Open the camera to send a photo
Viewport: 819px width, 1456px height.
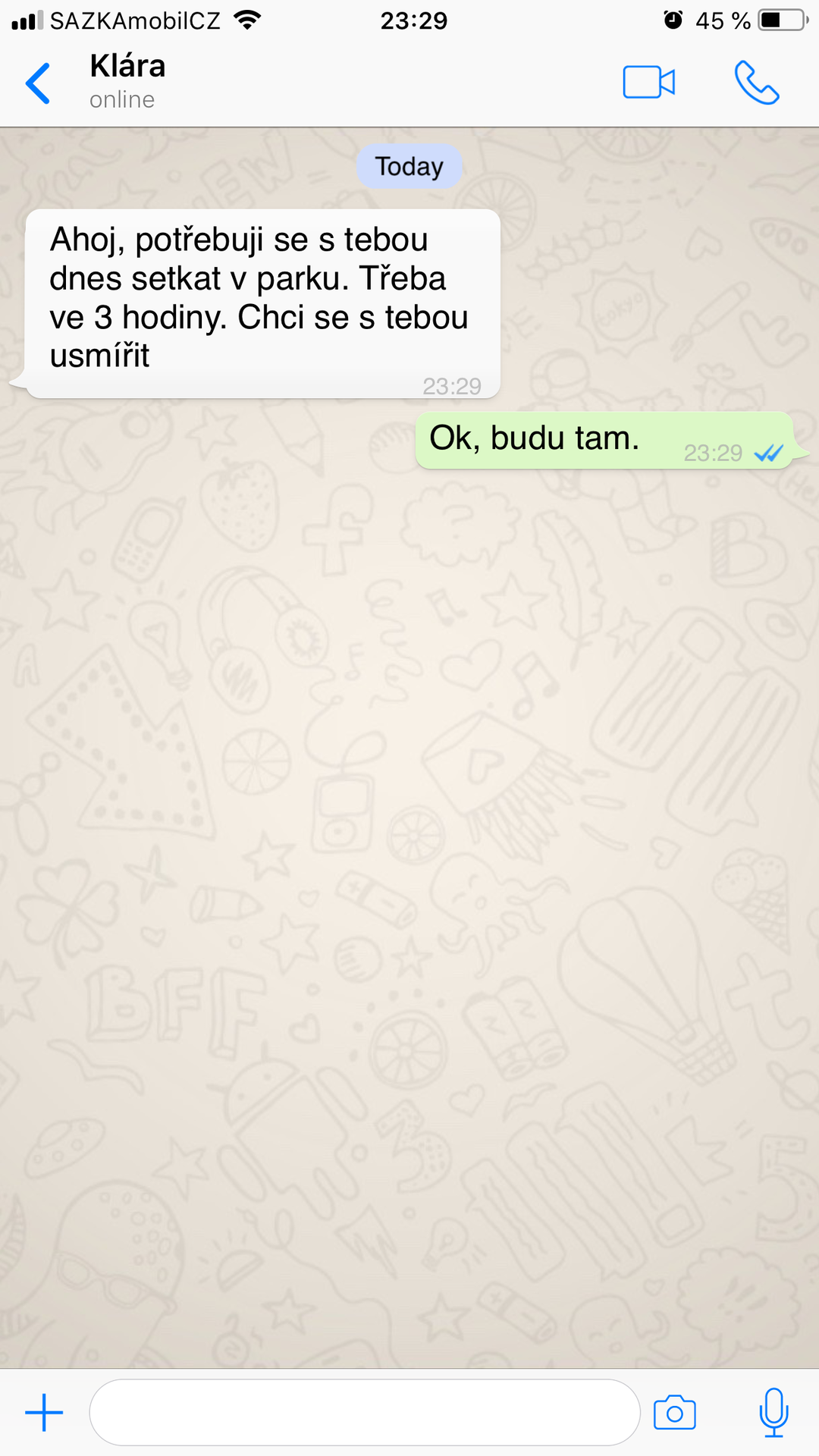pyautogui.click(x=674, y=1412)
